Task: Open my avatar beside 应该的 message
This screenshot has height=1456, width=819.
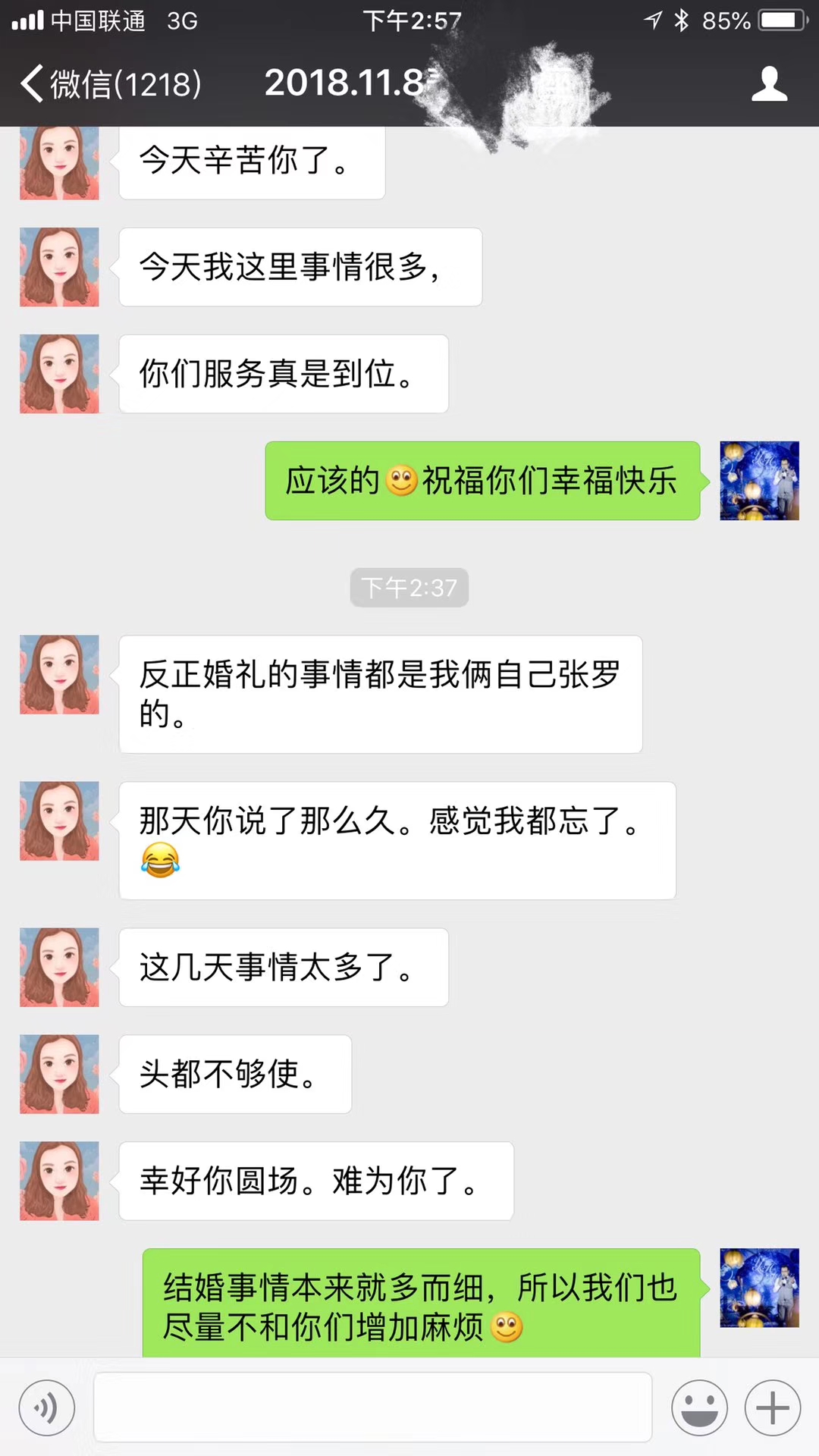Action: (759, 481)
